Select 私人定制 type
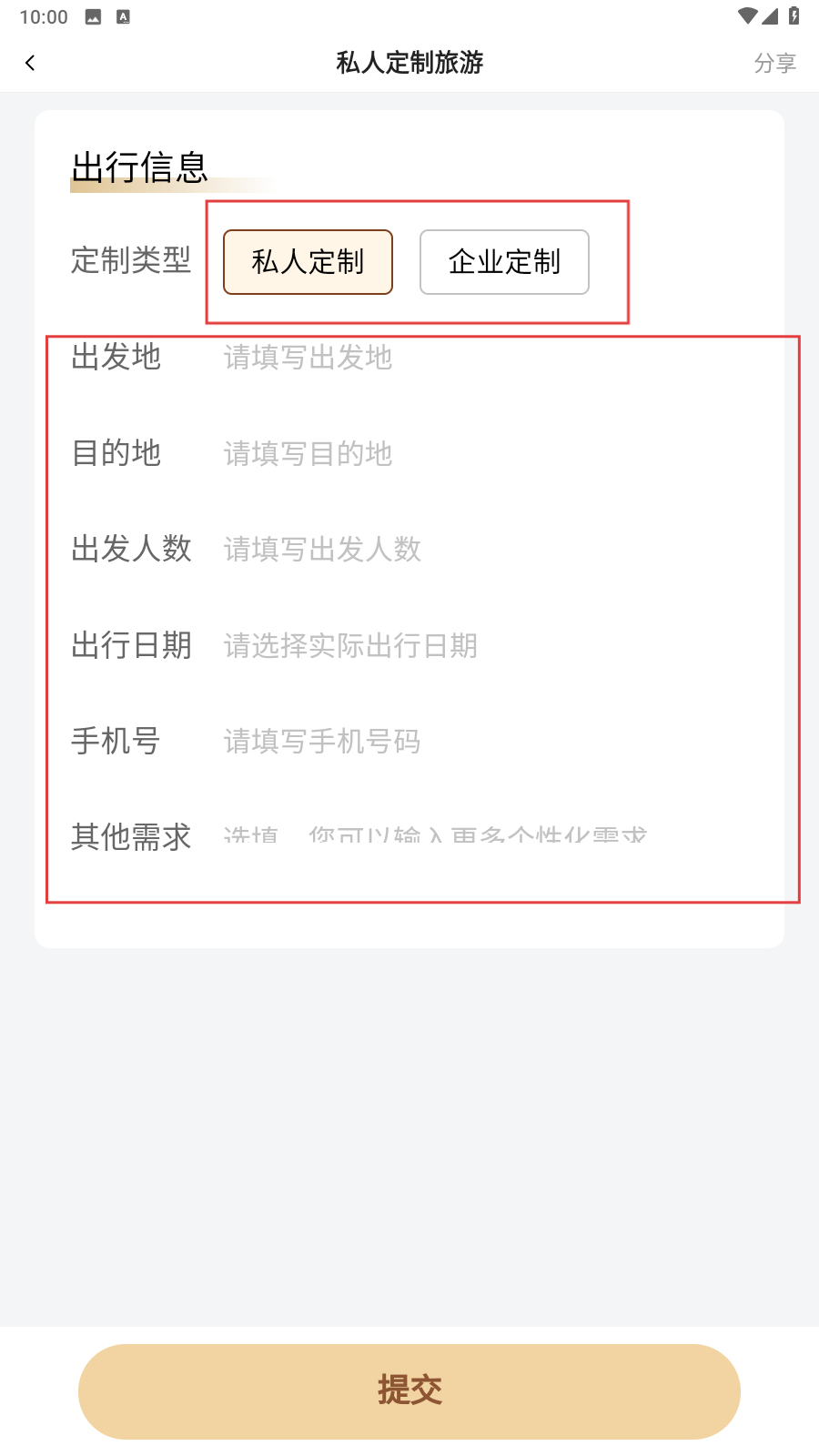This screenshot has height=1456, width=819. click(308, 262)
